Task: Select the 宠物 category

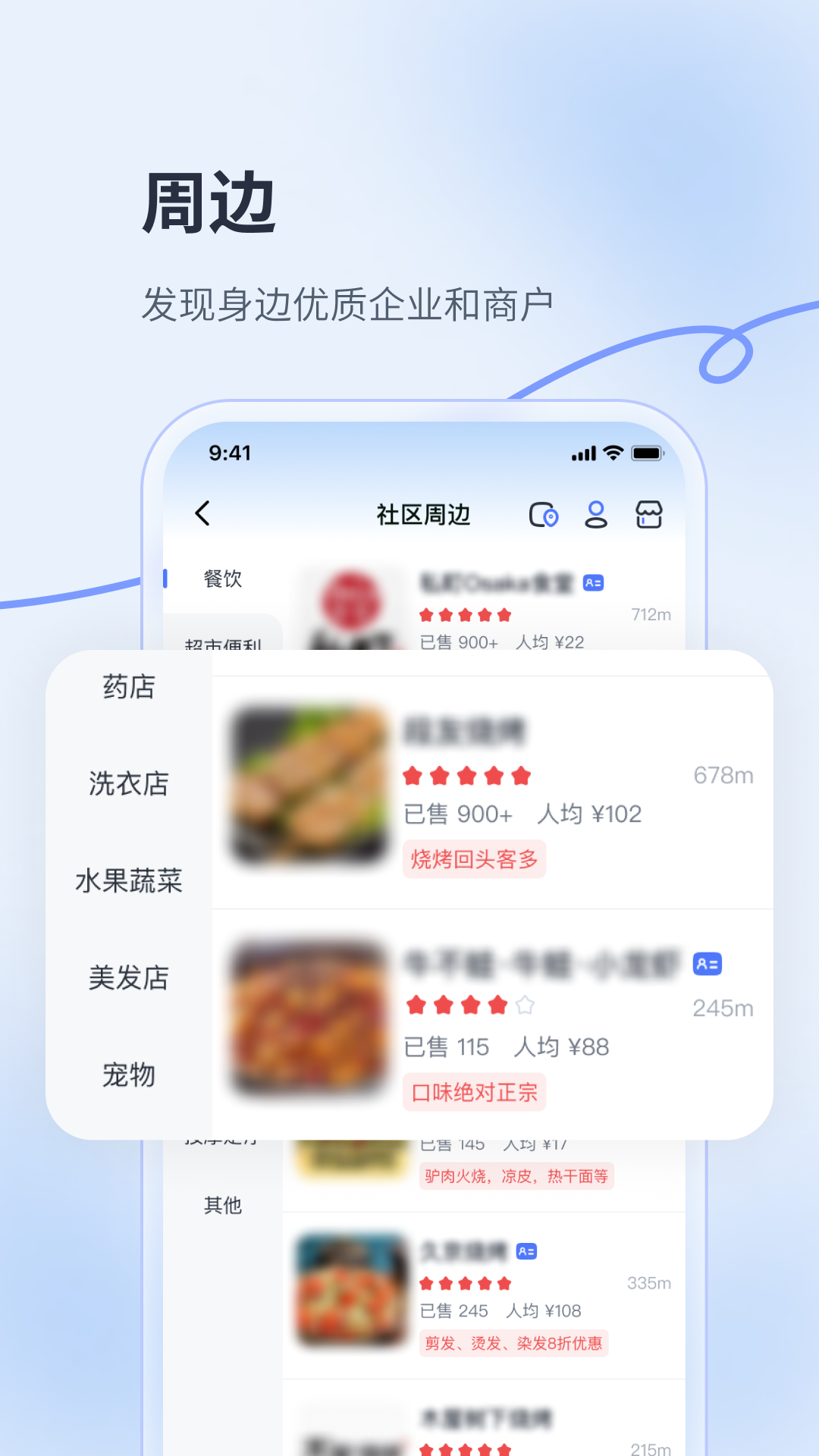Action: click(130, 1075)
